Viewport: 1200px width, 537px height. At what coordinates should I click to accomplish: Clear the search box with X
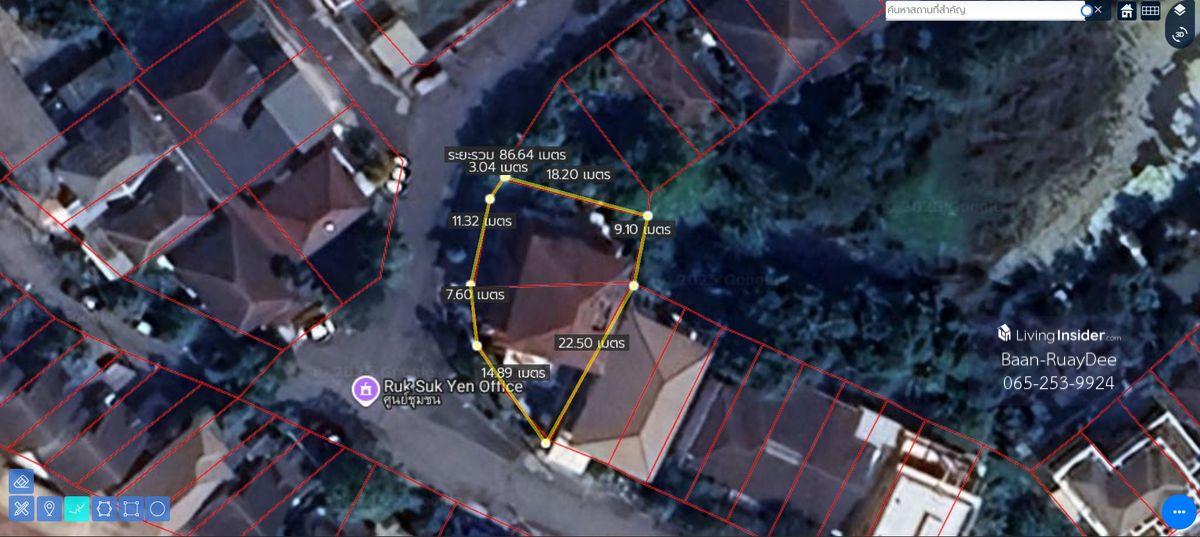[1098, 10]
